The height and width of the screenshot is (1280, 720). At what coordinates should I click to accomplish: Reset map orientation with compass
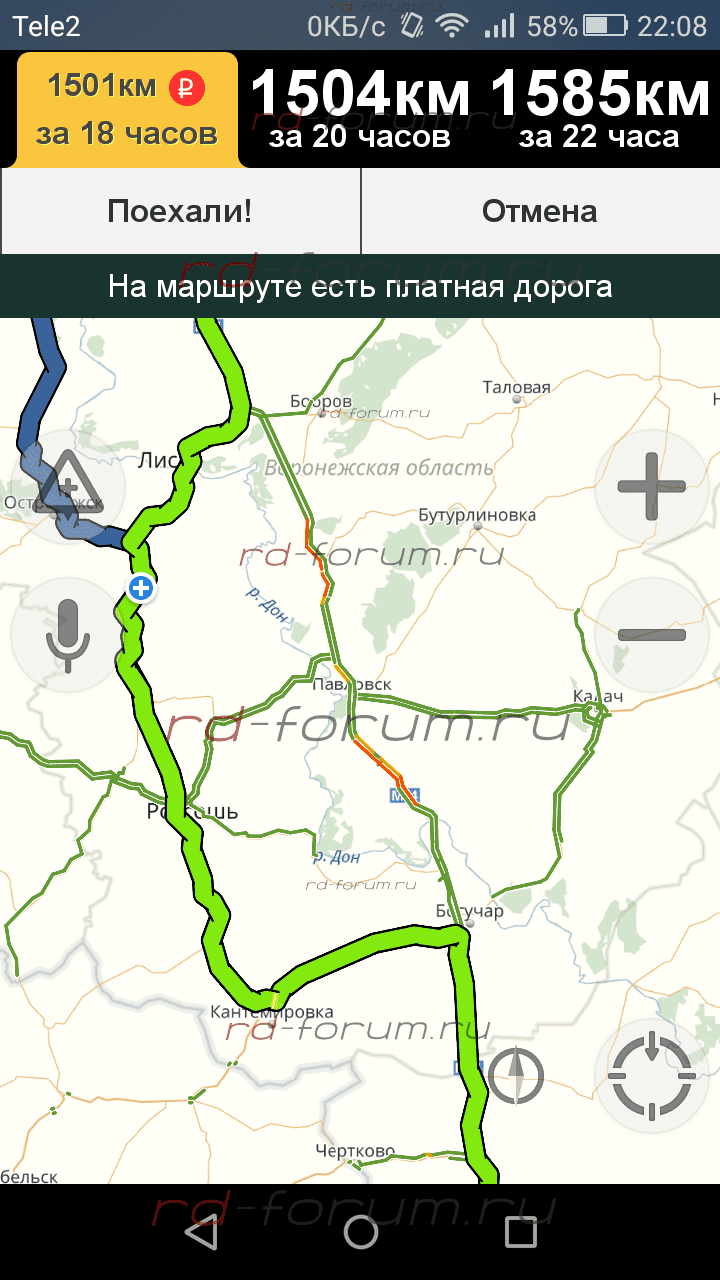[x=516, y=1077]
